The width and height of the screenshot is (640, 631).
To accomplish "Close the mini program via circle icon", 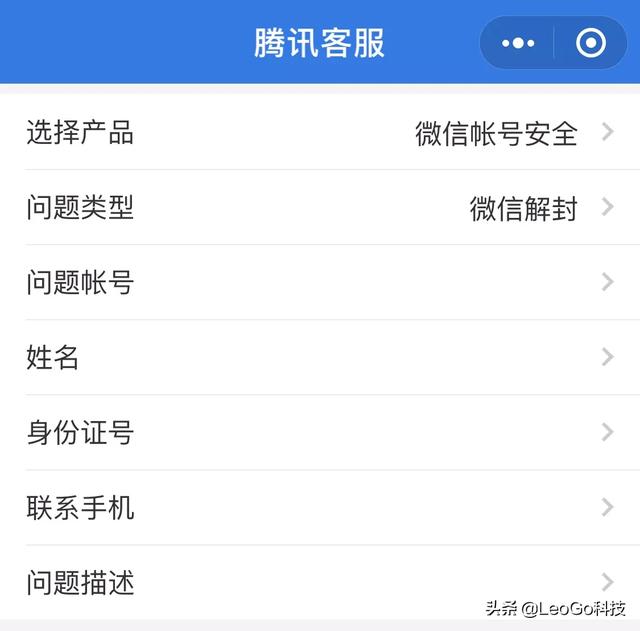I will click(591, 43).
